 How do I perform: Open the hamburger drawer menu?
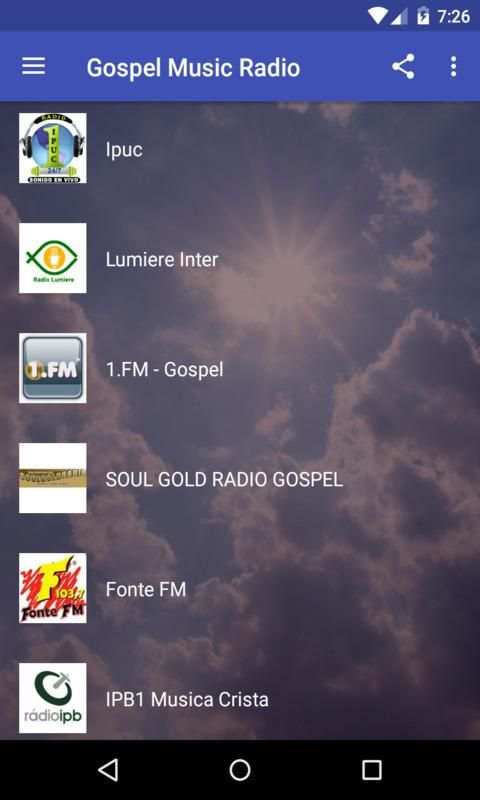[34, 67]
